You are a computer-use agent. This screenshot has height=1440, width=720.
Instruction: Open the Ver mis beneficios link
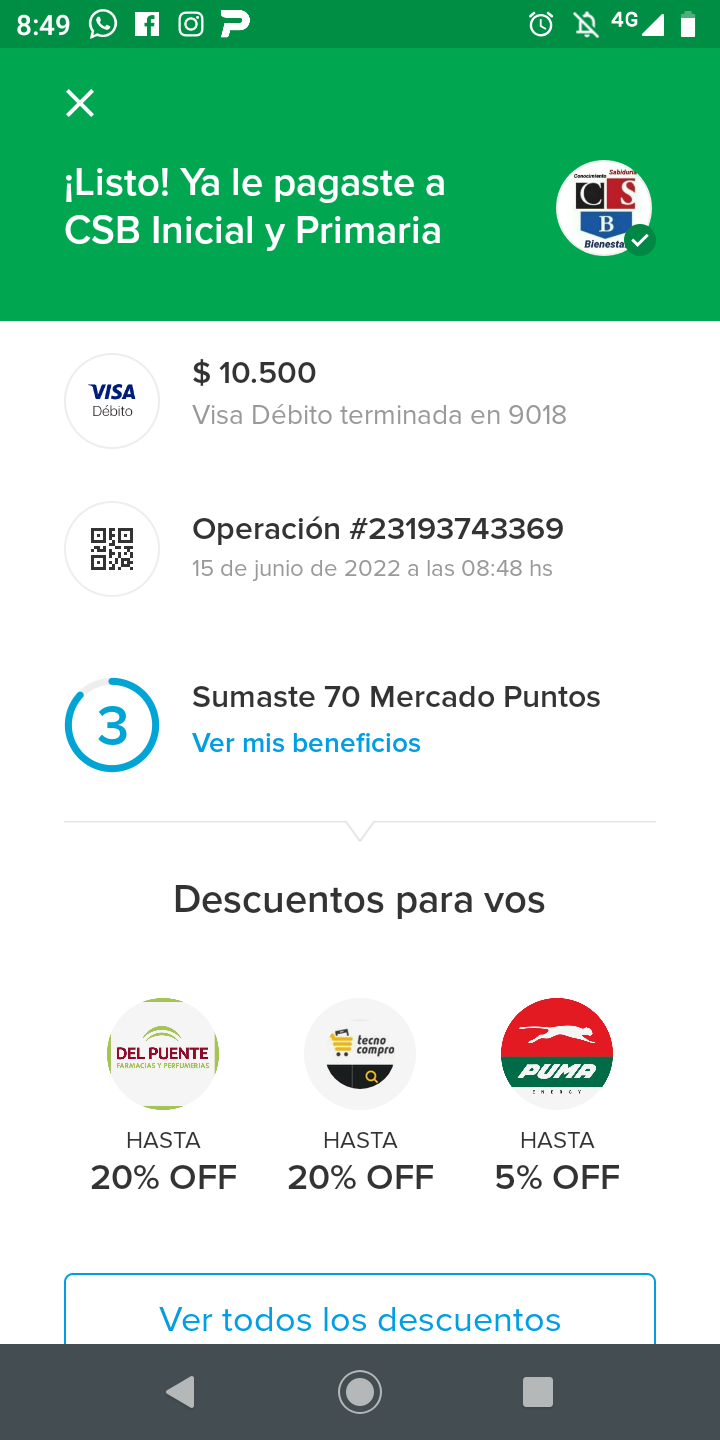click(306, 743)
